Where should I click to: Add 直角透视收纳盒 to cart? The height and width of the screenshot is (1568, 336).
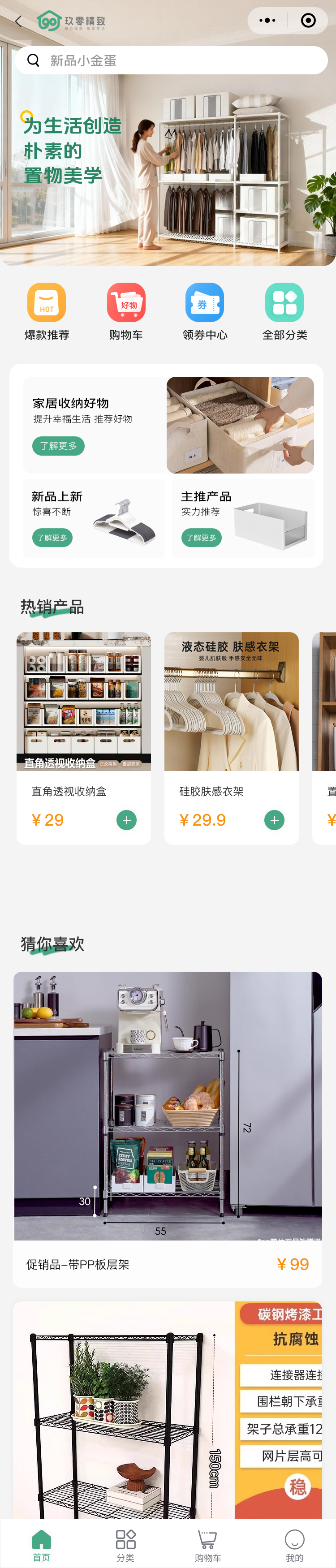point(127,820)
